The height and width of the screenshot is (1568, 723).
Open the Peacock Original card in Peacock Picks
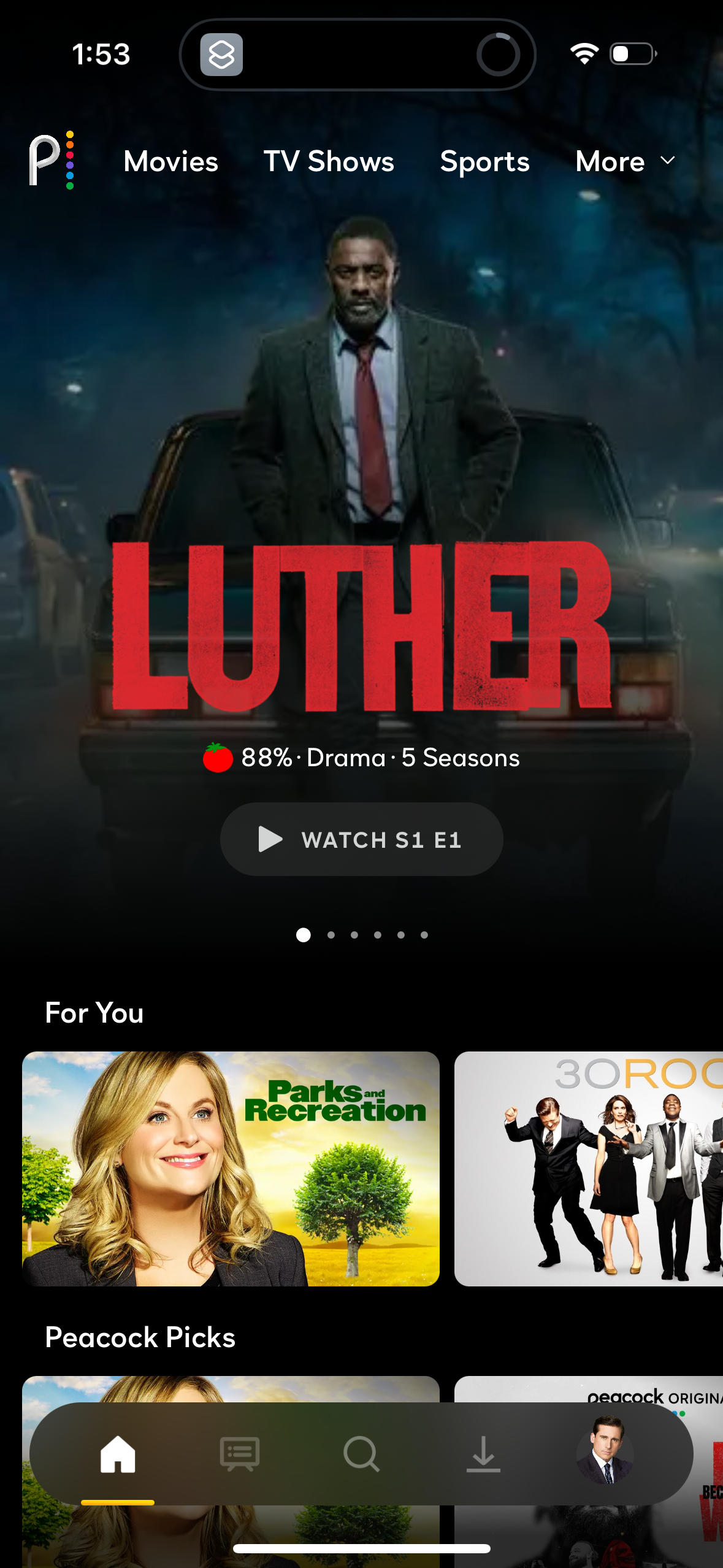(587, 1390)
